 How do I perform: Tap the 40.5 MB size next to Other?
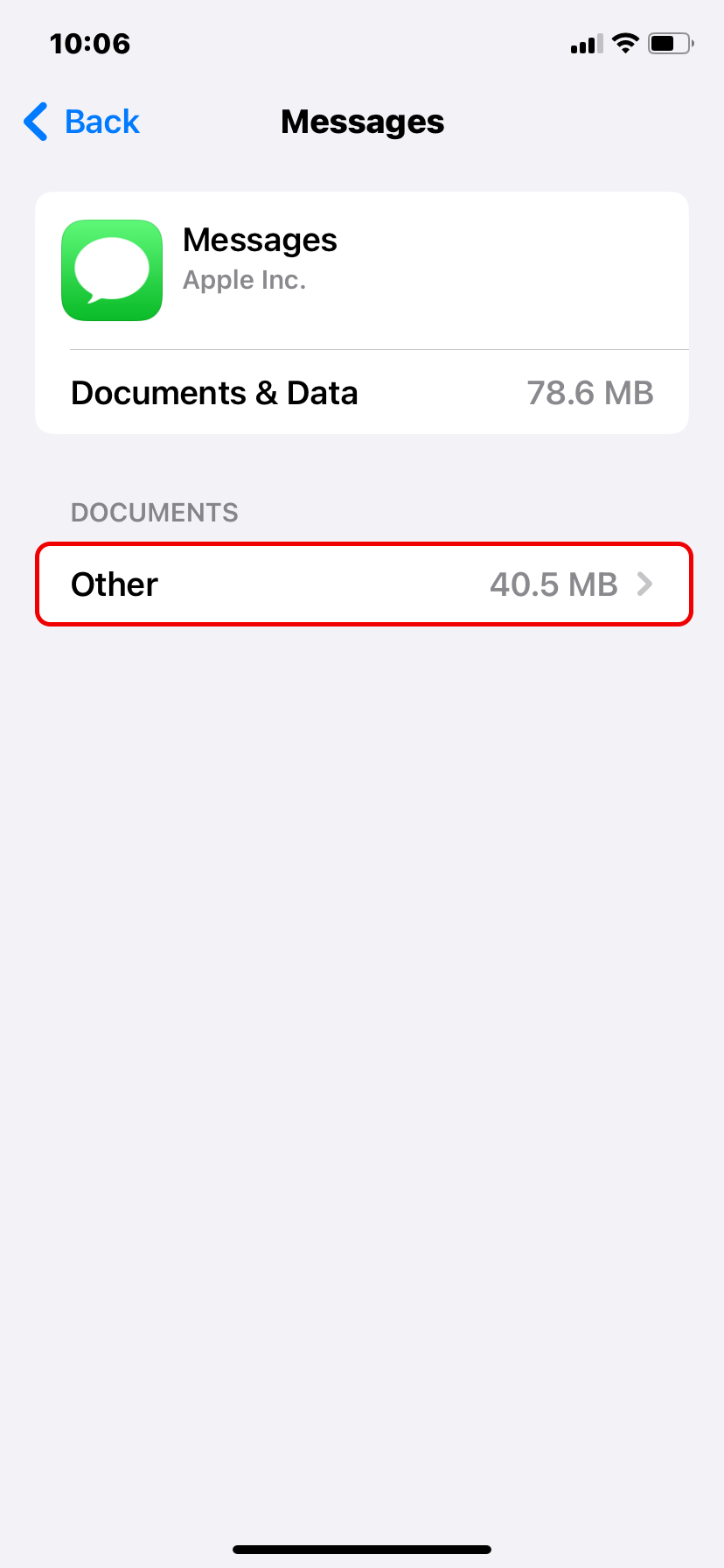click(553, 584)
